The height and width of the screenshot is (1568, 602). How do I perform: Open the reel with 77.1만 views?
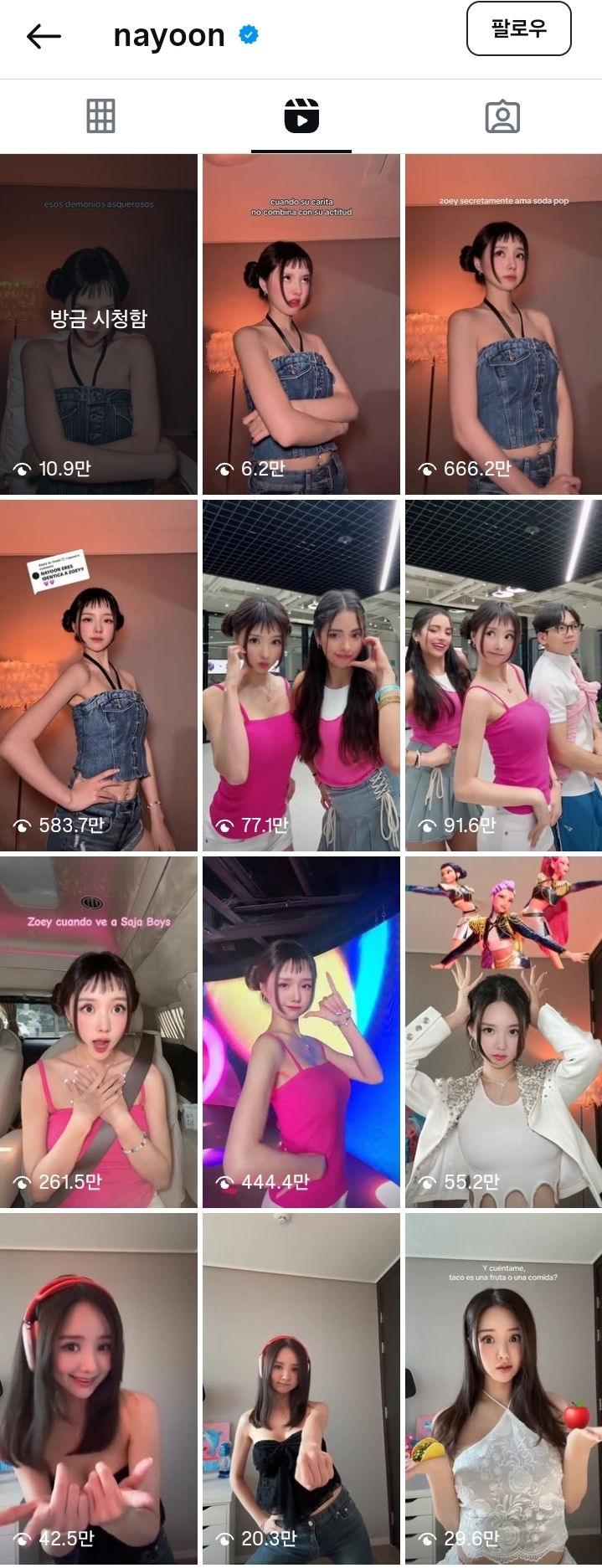click(301, 676)
